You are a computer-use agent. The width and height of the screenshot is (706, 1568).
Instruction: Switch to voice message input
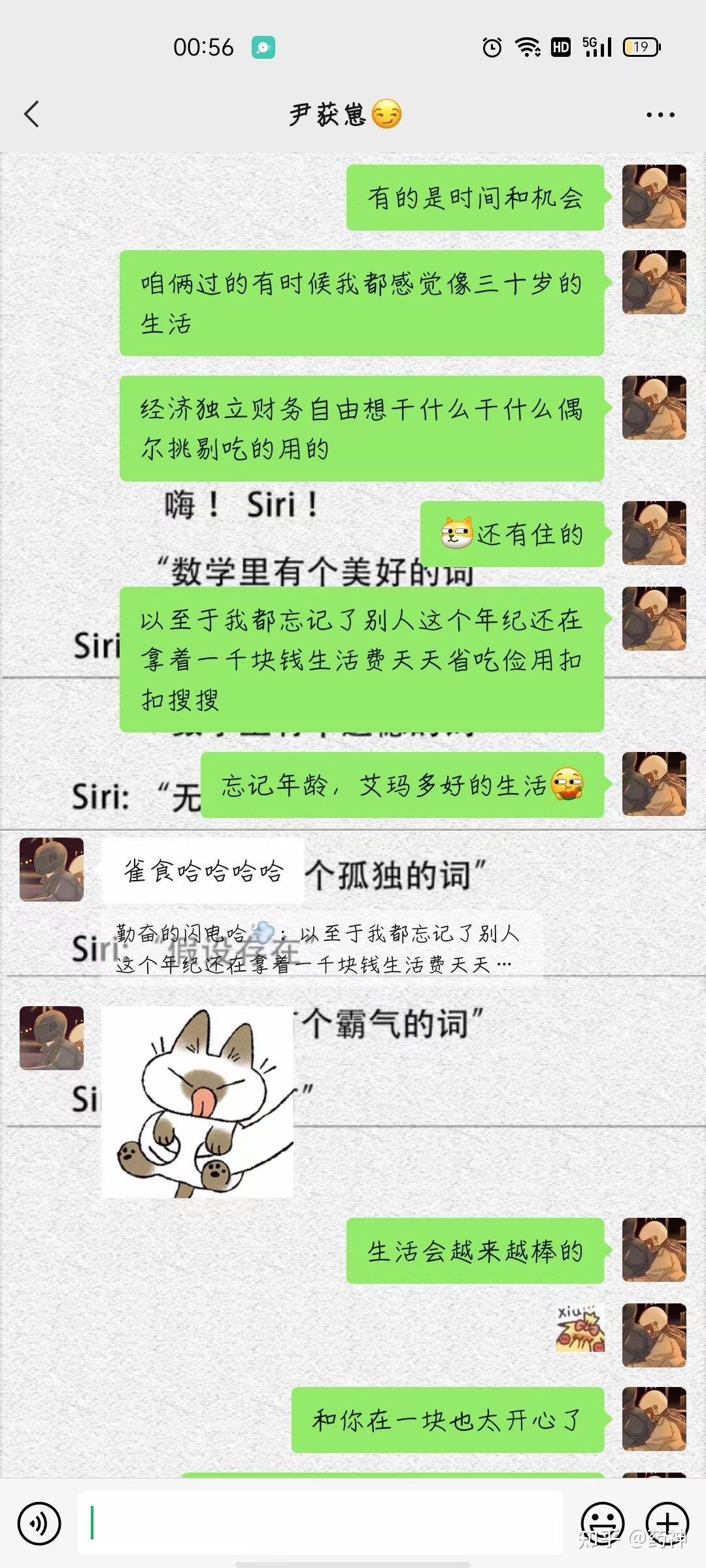point(39,1523)
